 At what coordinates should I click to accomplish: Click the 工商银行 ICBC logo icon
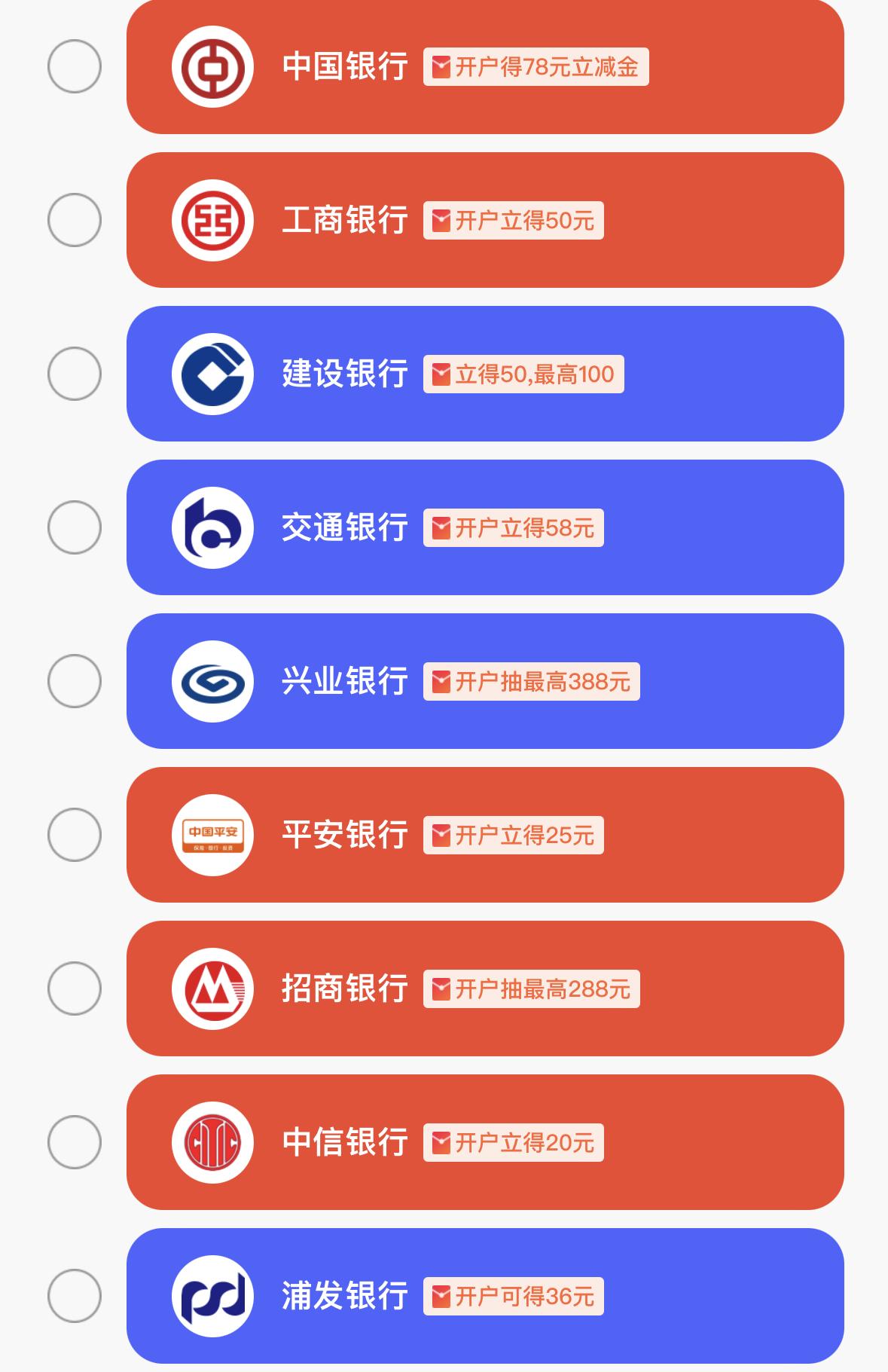213,218
